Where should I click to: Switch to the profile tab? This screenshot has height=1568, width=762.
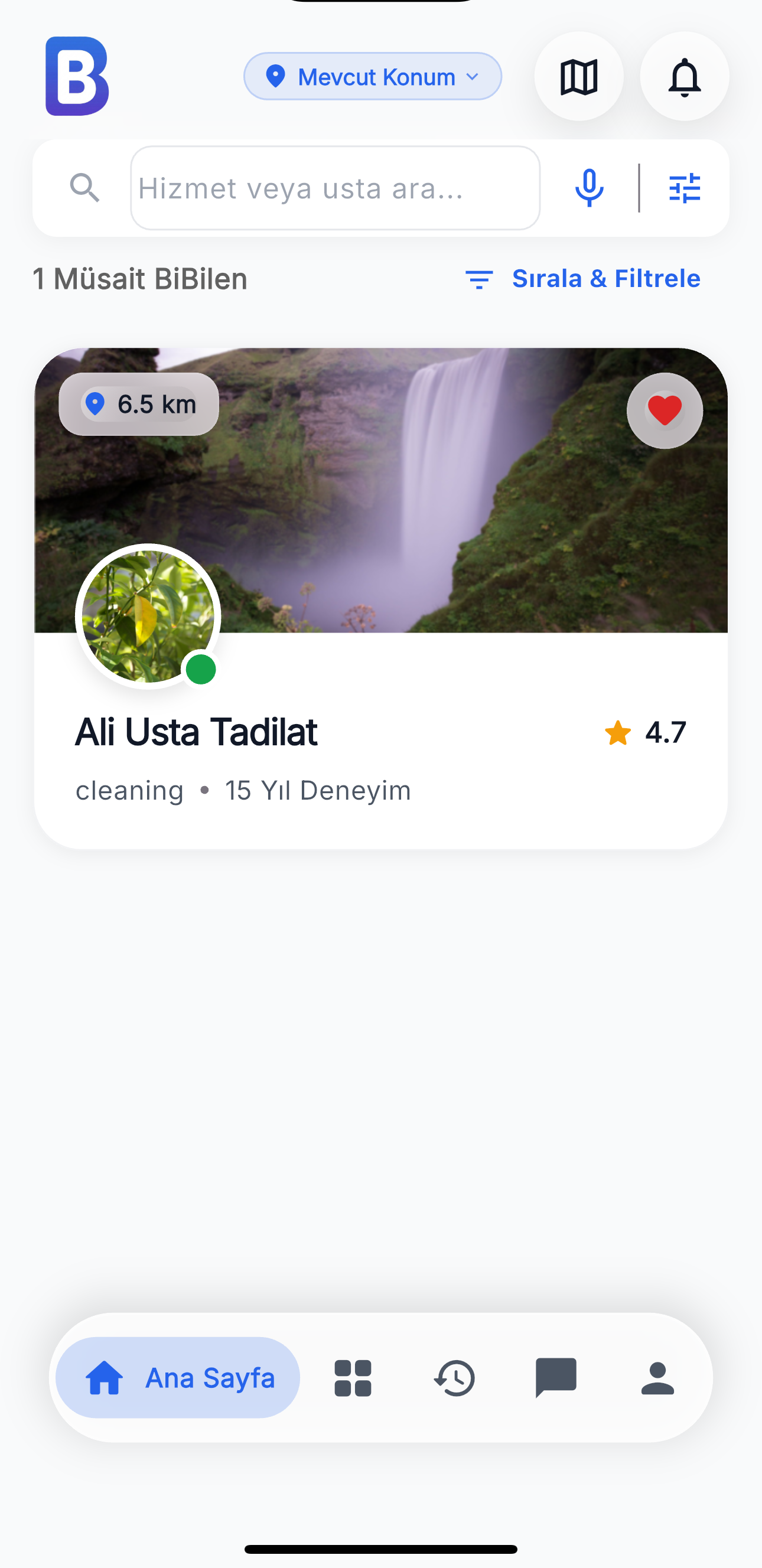[x=657, y=1377]
